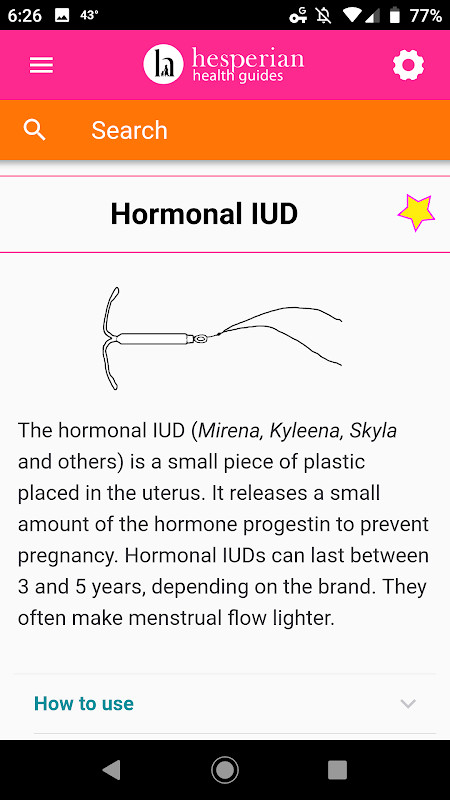Open the hamburger menu
Screen dimensions: 450x800
(x=41, y=65)
